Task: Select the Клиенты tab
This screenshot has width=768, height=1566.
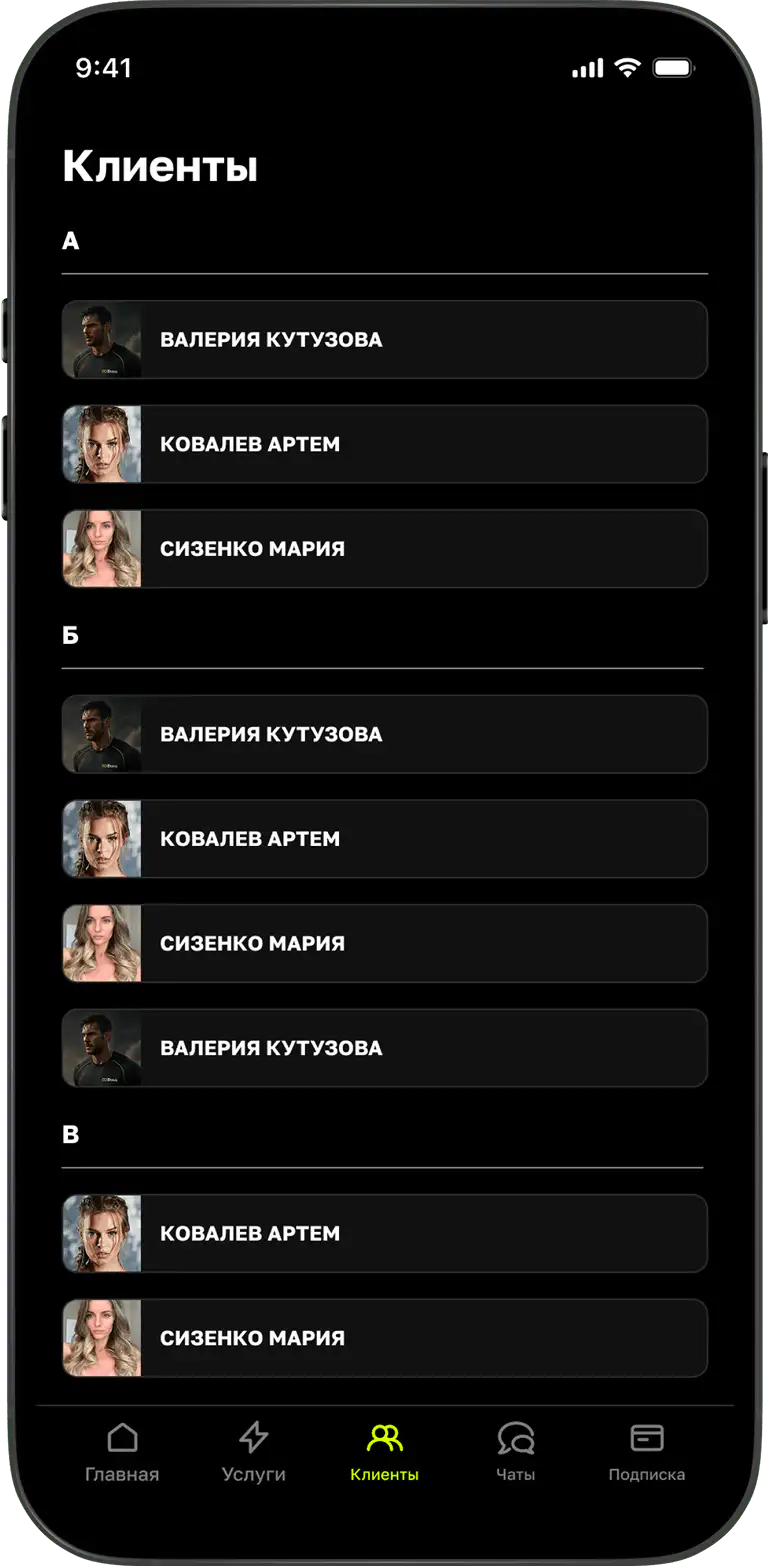Action: coord(384,1452)
